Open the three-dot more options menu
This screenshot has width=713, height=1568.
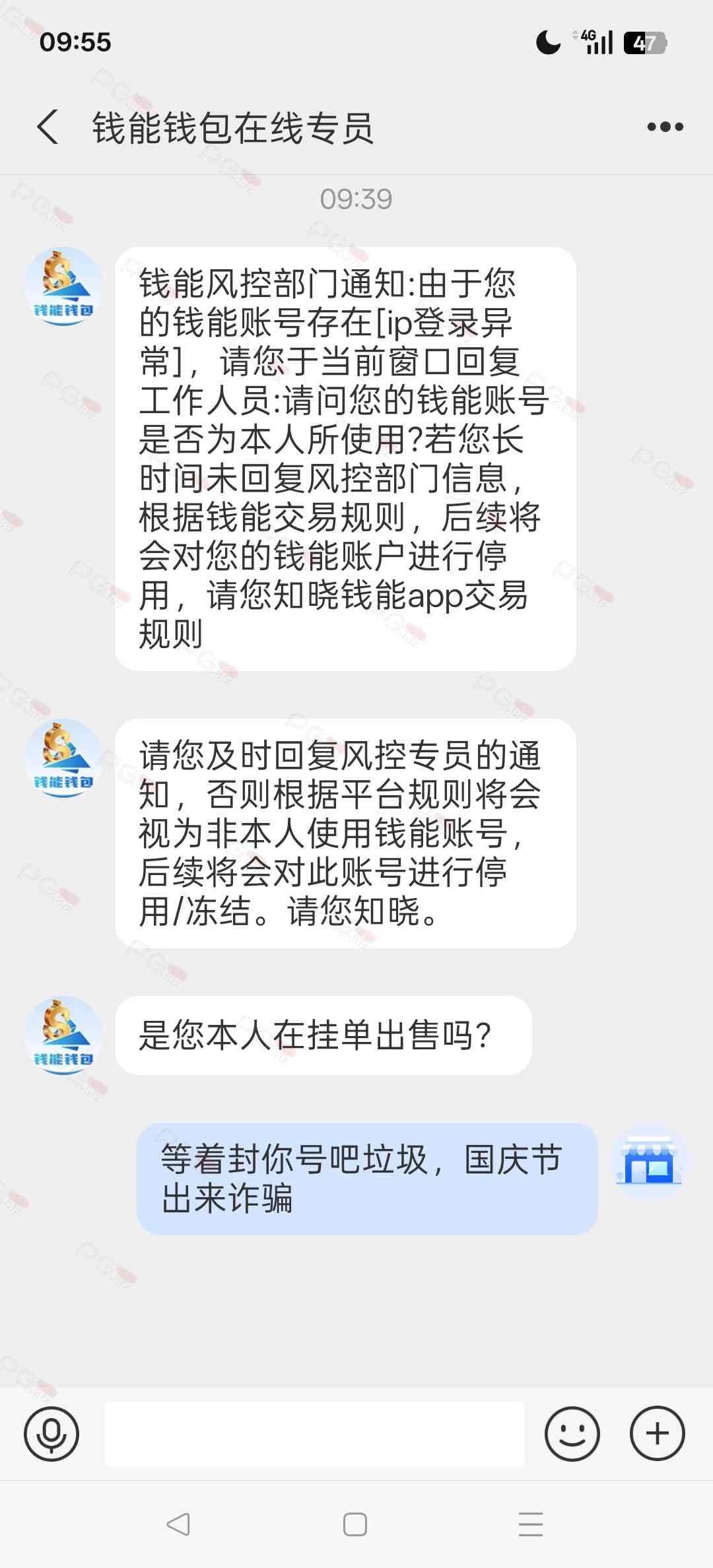pyautogui.click(x=665, y=127)
